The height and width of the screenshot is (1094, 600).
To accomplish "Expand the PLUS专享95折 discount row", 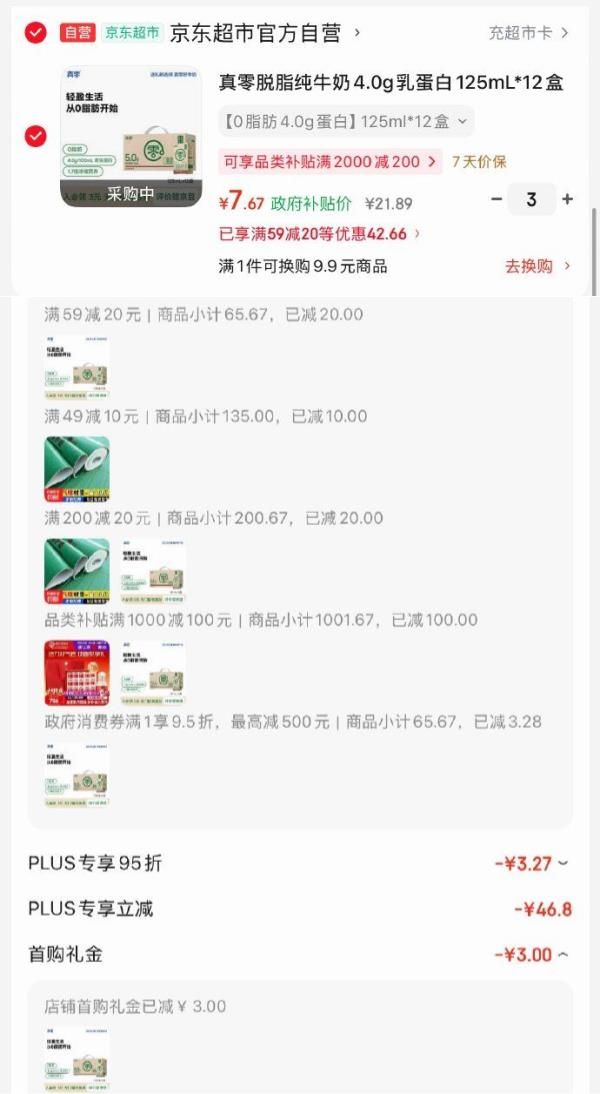I will [x=531, y=864].
